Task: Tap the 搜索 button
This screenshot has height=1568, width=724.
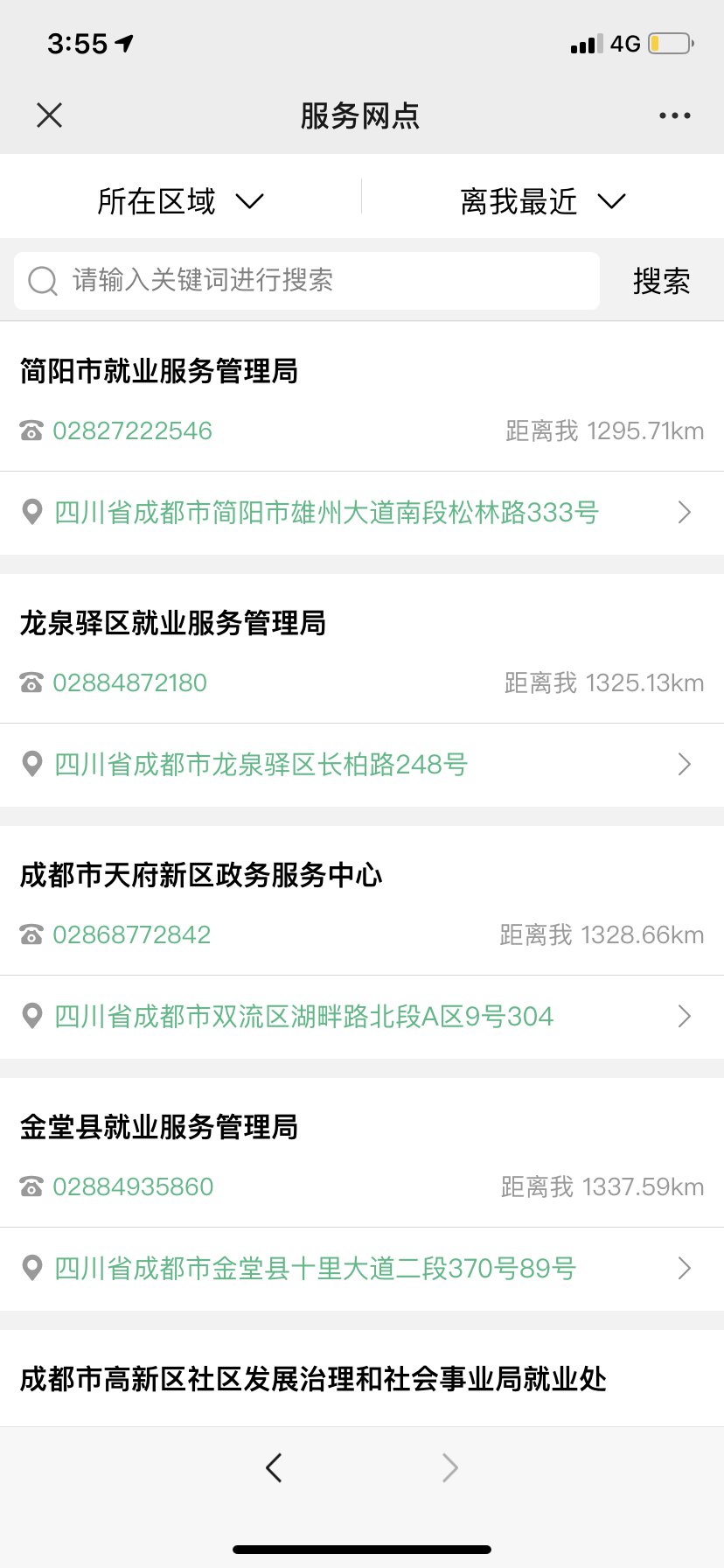Action: [x=661, y=281]
